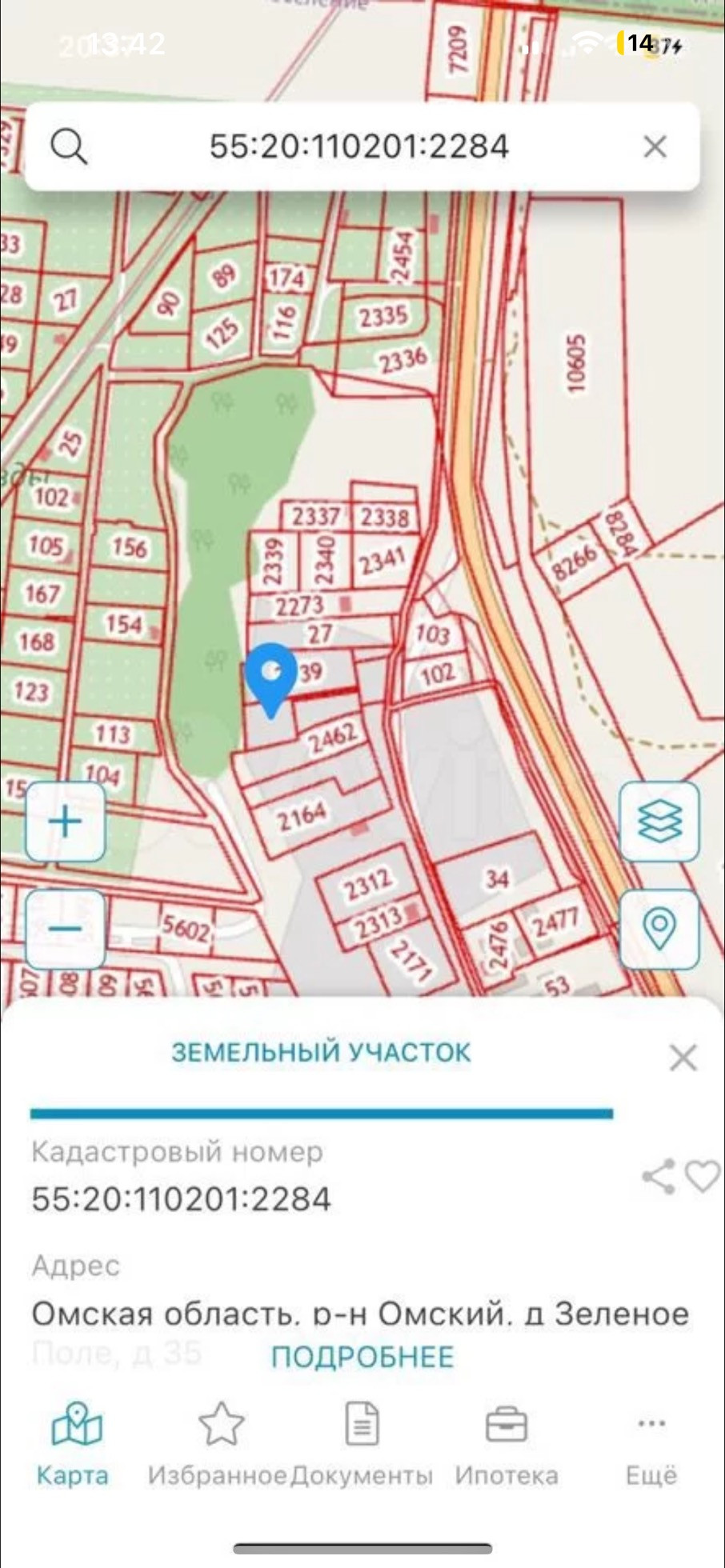
Task: Select the Ипотека tab
Action: [507, 1445]
